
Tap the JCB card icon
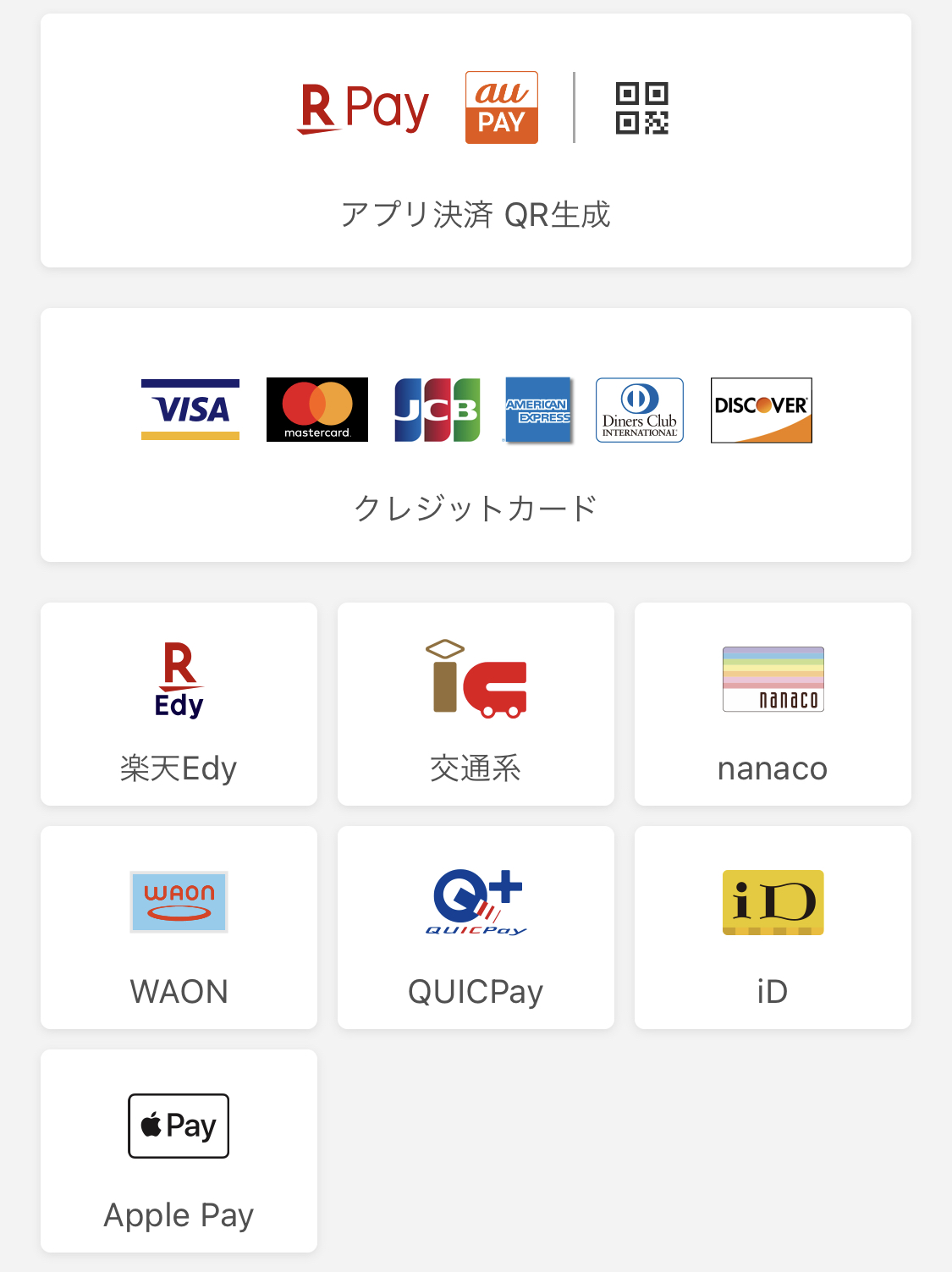click(x=433, y=410)
